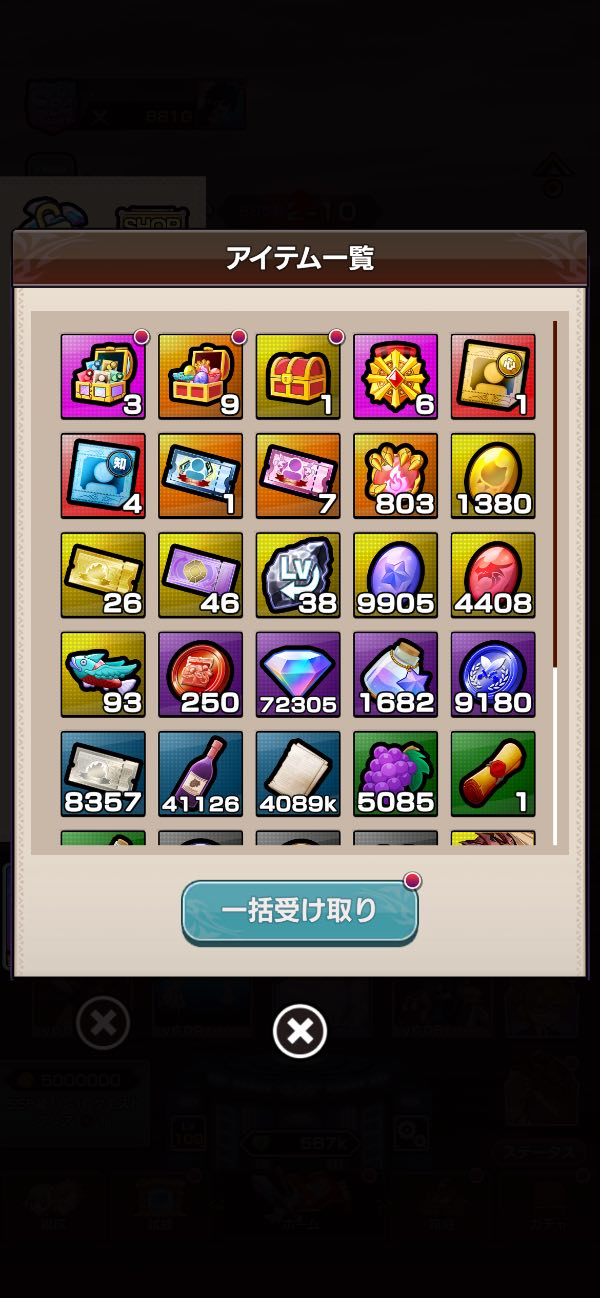Select the red coin item showing 250
This screenshot has width=600, height=1298.
pos(200,673)
